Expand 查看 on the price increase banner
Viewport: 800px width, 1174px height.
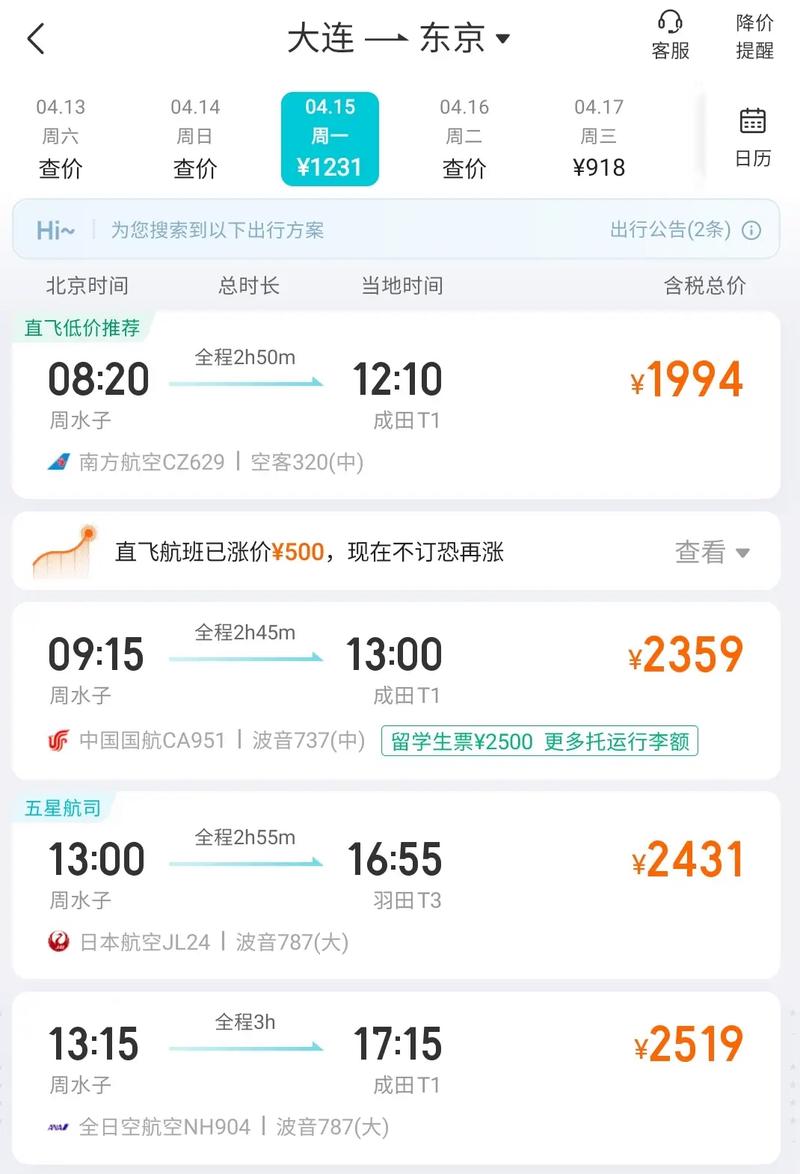pos(712,552)
